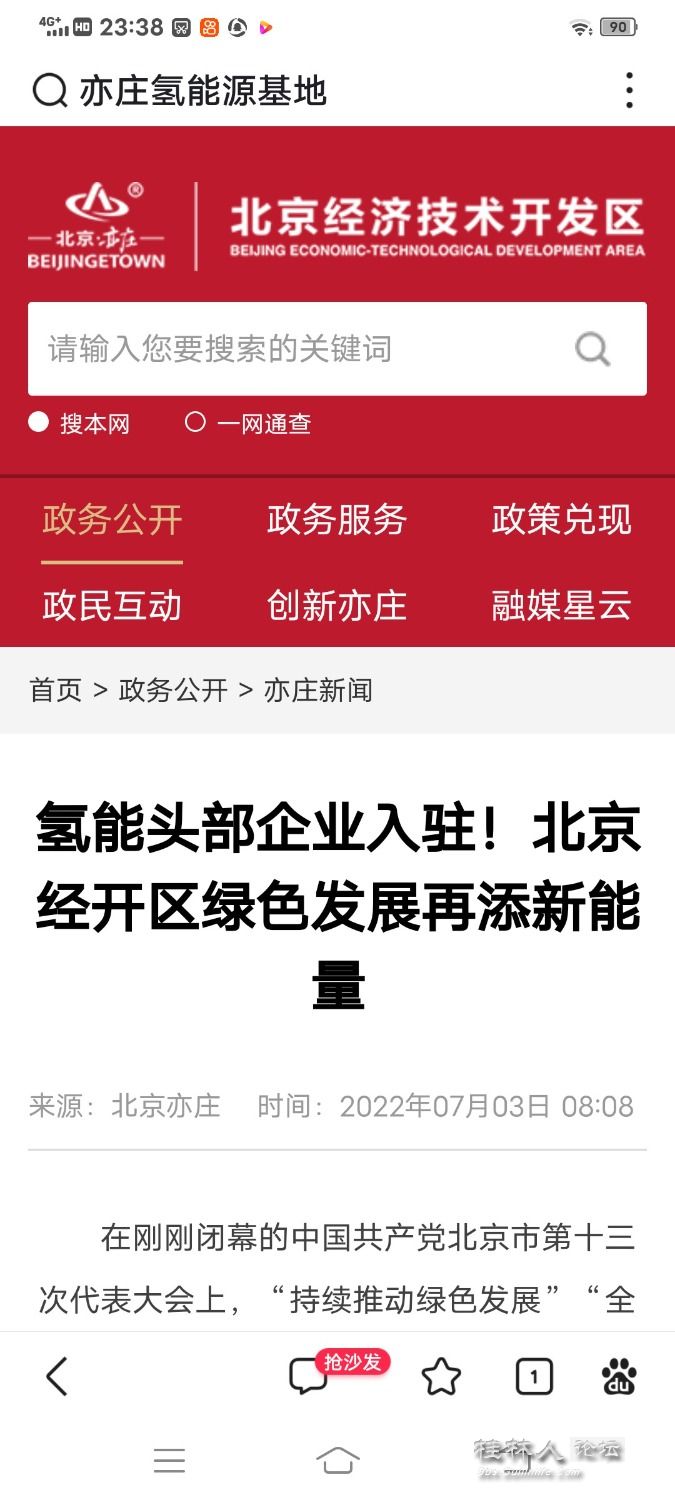Open 亦庄新闻 breadcrumb link
The height and width of the screenshot is (1500, 675).
click(x=318, y=690)
